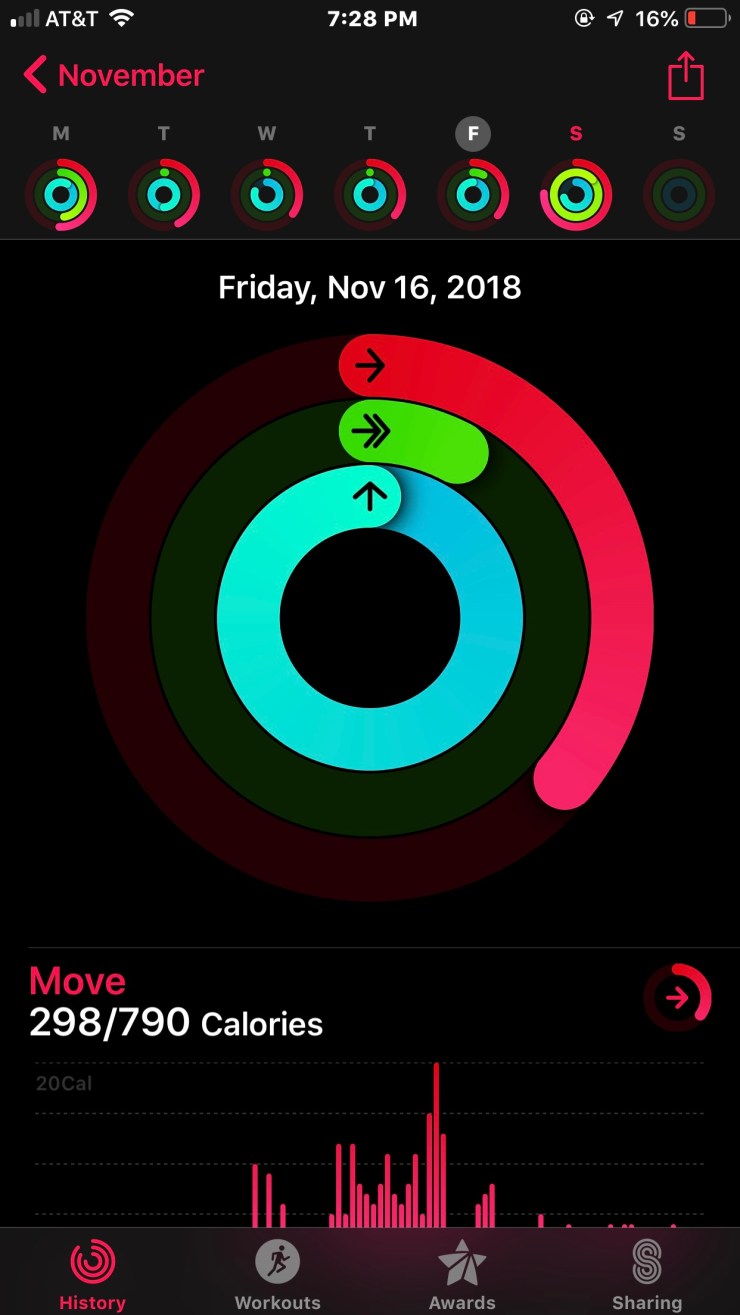Open the Awards tab
The height and width of the screenshot is (1315, 740).
(x=462, y=1273)
